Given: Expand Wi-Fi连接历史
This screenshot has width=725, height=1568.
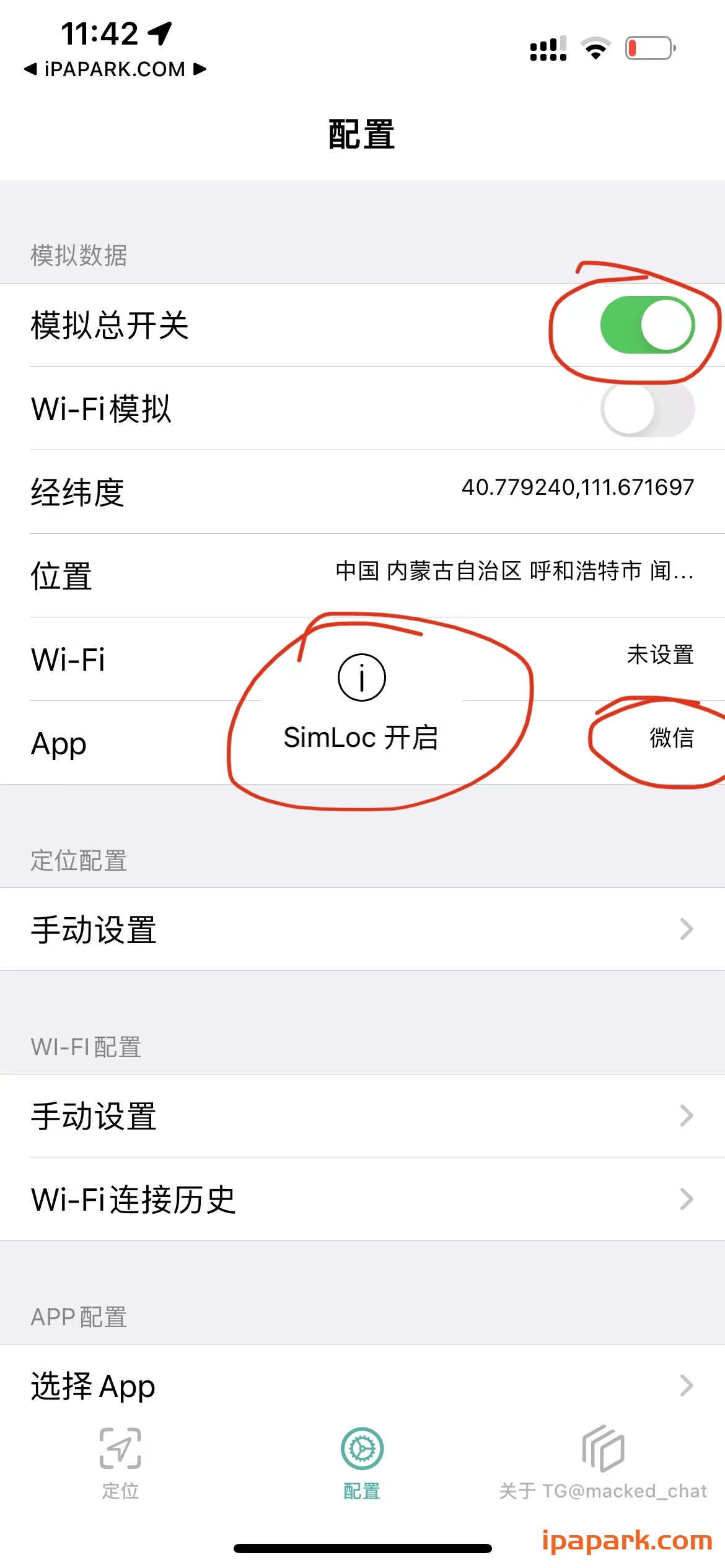Looking at the screenshot, I should point(361,1198).
